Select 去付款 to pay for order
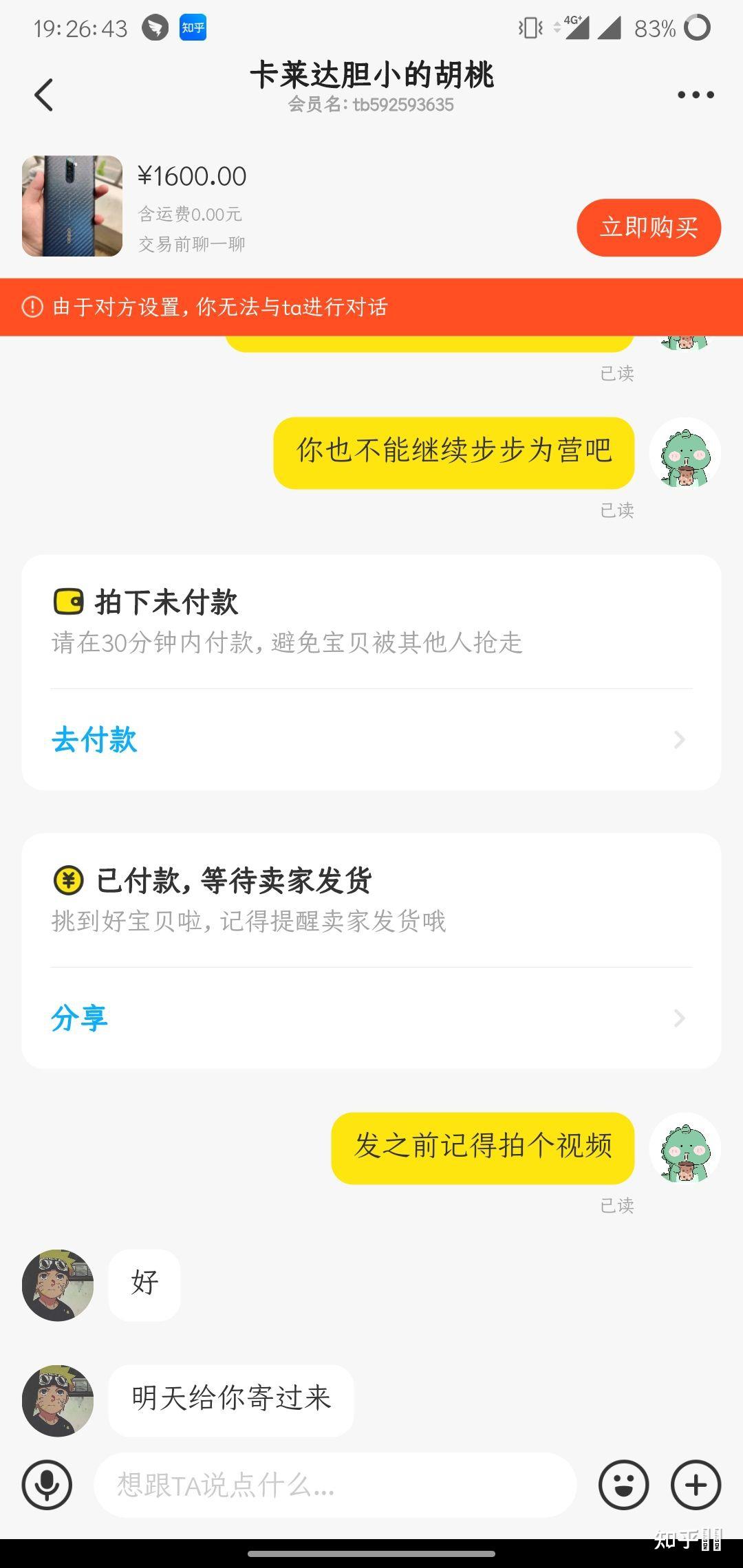This screenshot has height=1568, width=743. point(95,740)
